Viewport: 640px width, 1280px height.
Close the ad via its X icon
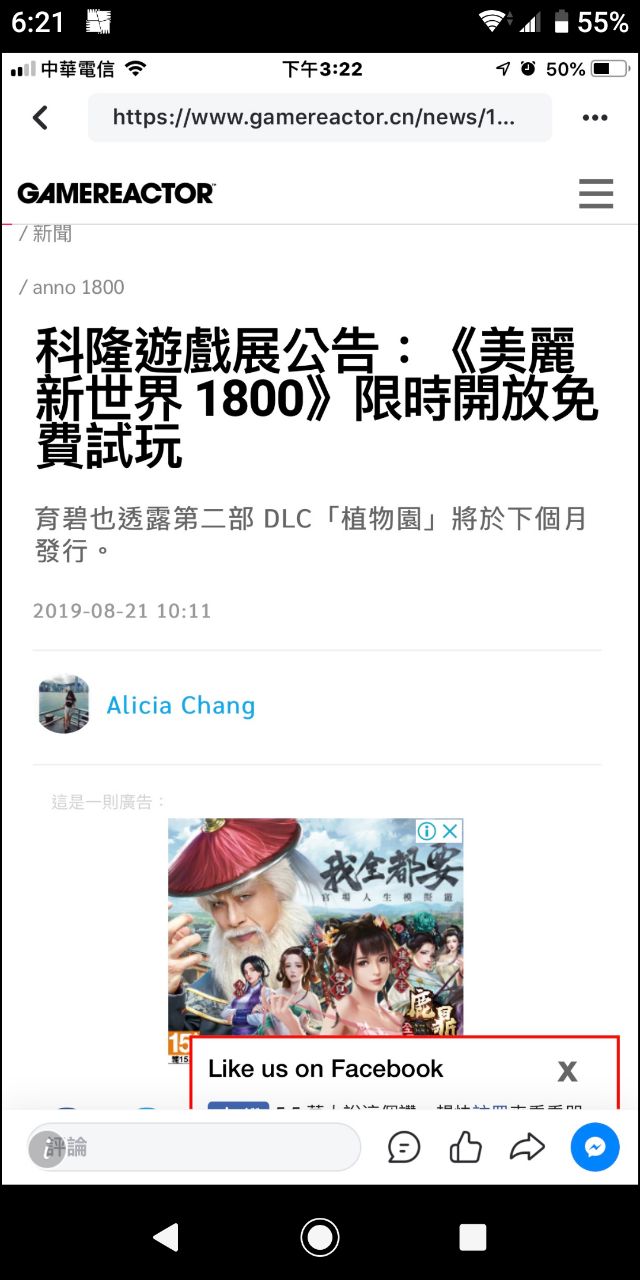[x=451, y=831]
